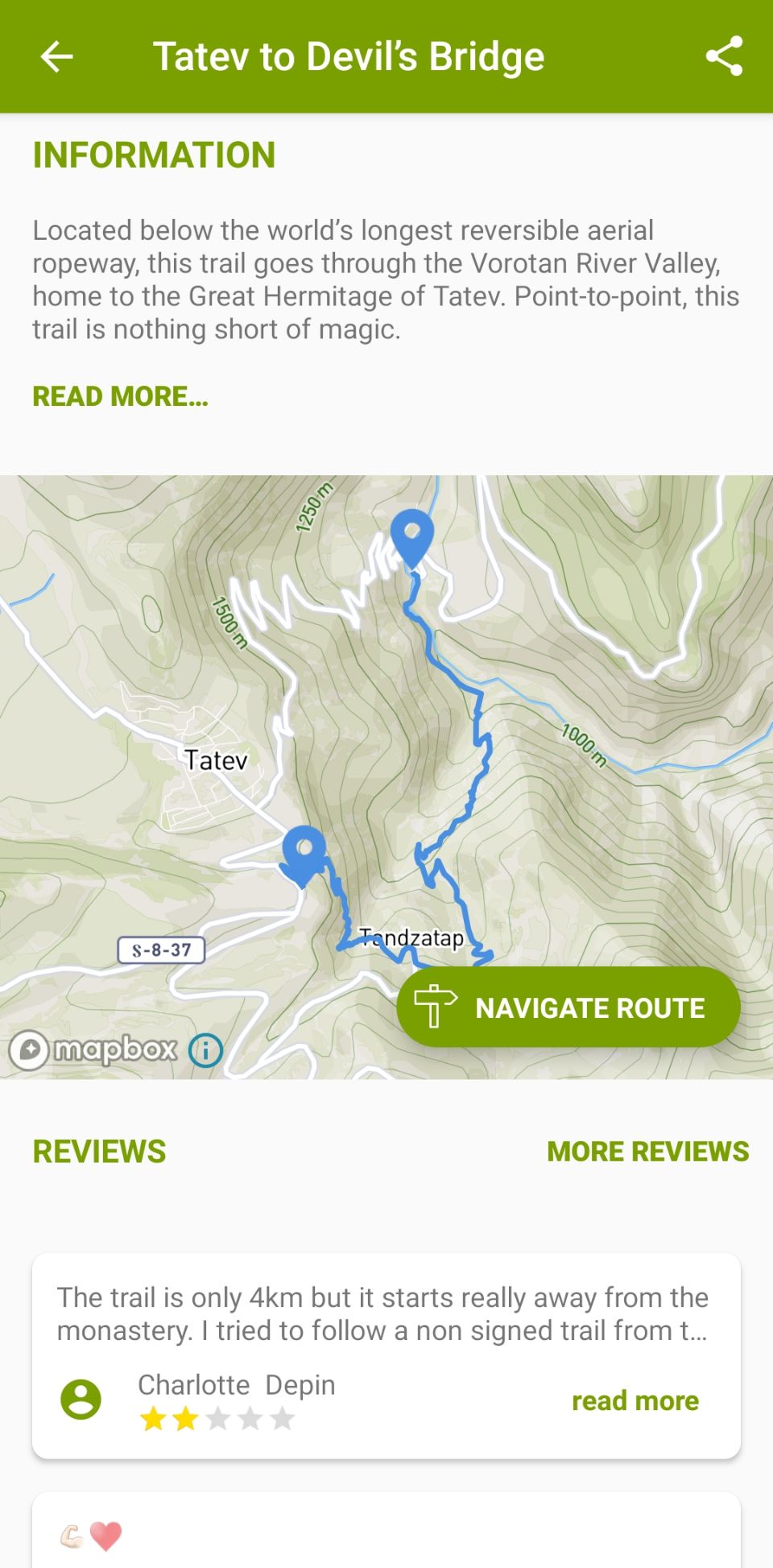The image size is (773, 1568).
Task: Expand trail information with READ MORE
Action: coord(120,396)
